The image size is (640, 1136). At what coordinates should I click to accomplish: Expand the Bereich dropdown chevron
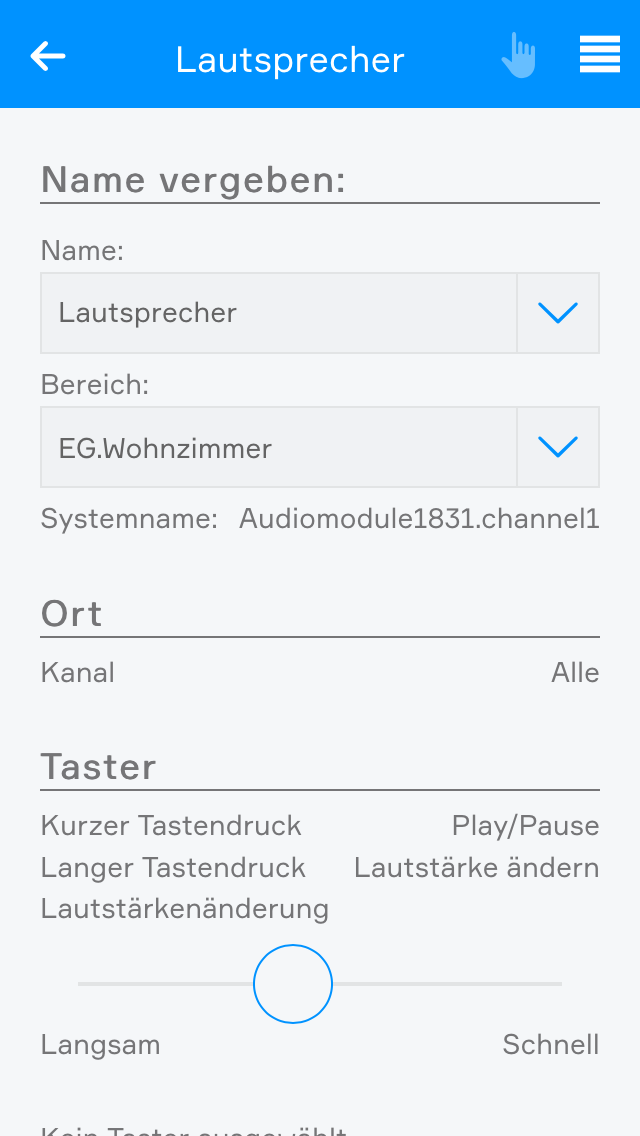[558, 447]
